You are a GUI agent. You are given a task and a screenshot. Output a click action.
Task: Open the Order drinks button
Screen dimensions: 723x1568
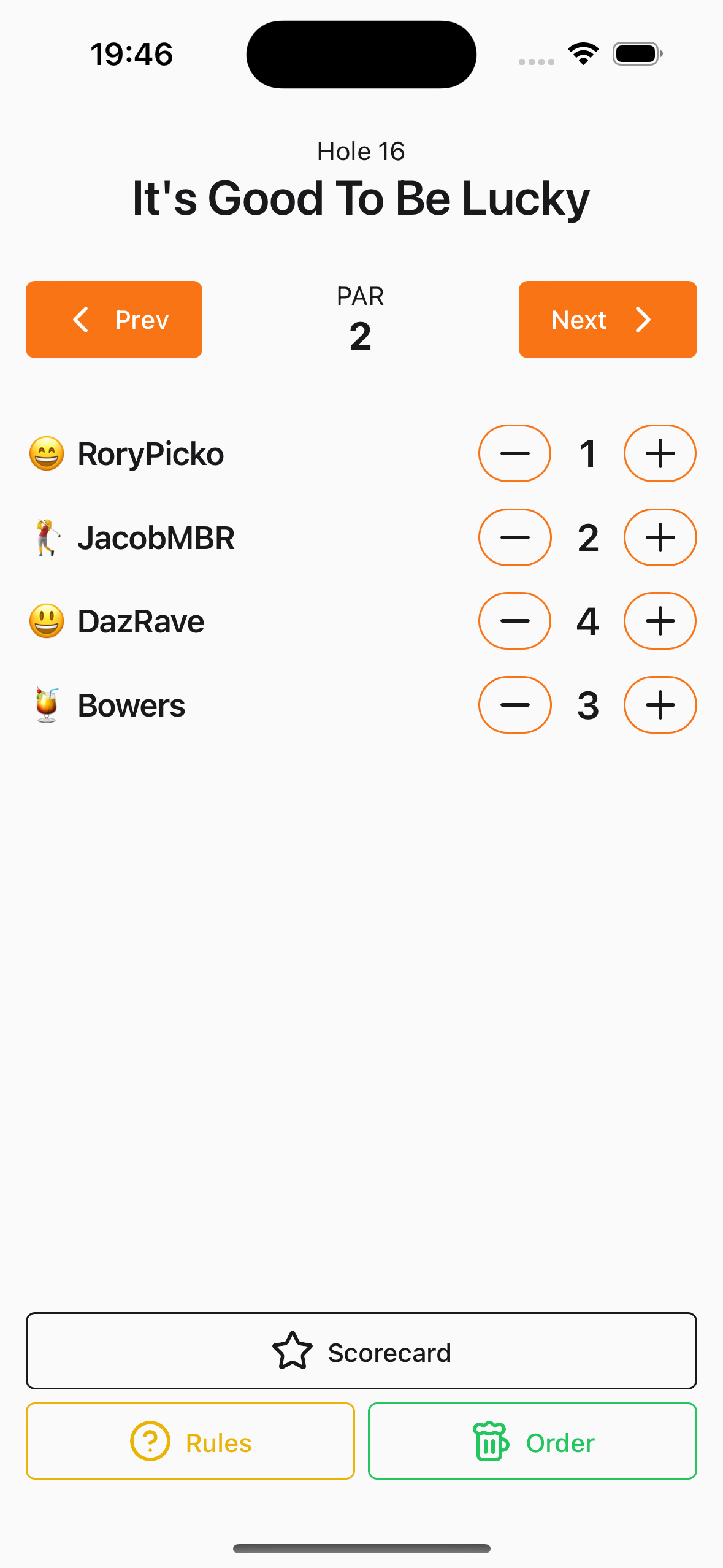(x=532, y=1441)
